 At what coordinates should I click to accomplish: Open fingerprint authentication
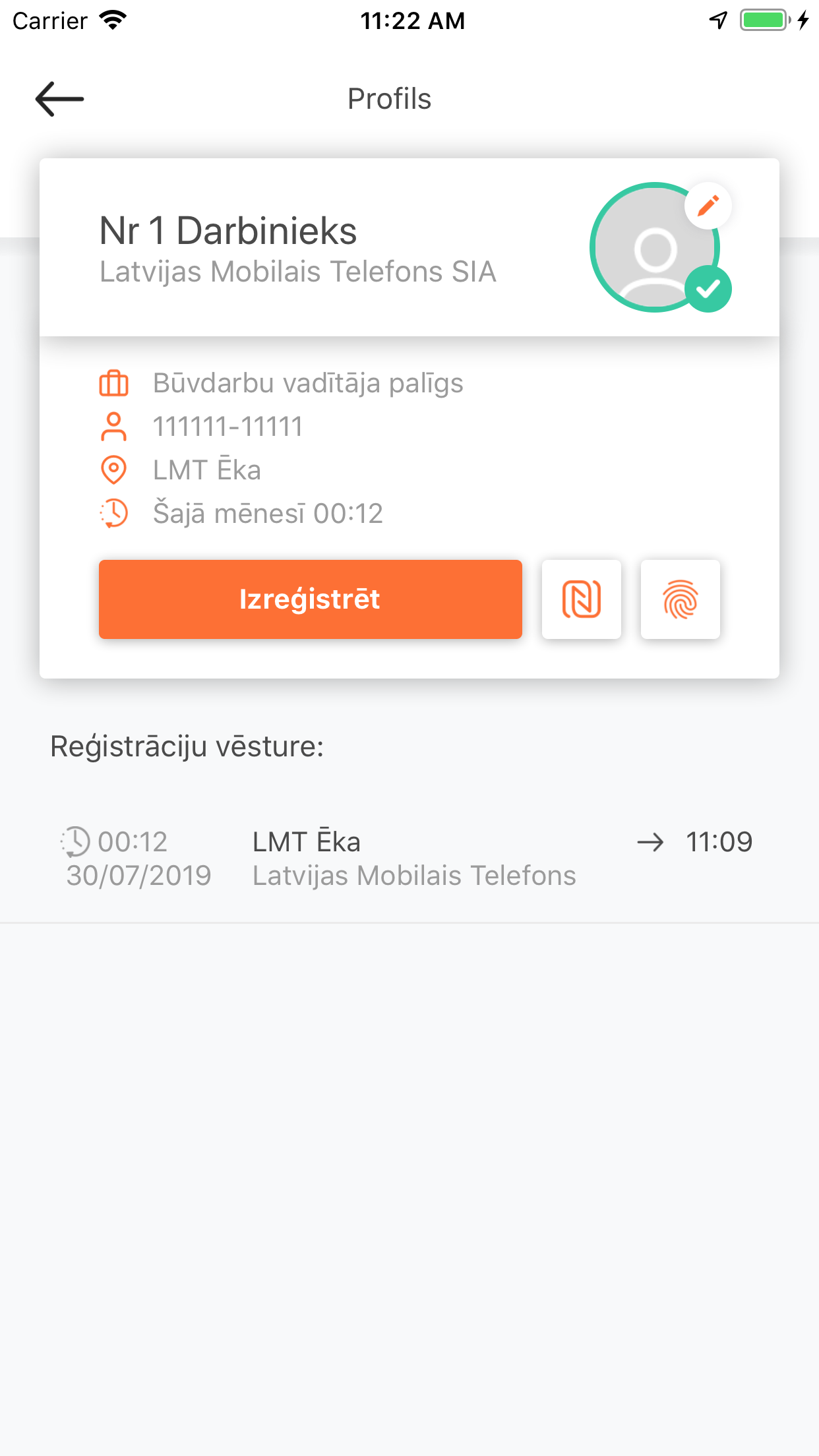click(x=681, y=599)
